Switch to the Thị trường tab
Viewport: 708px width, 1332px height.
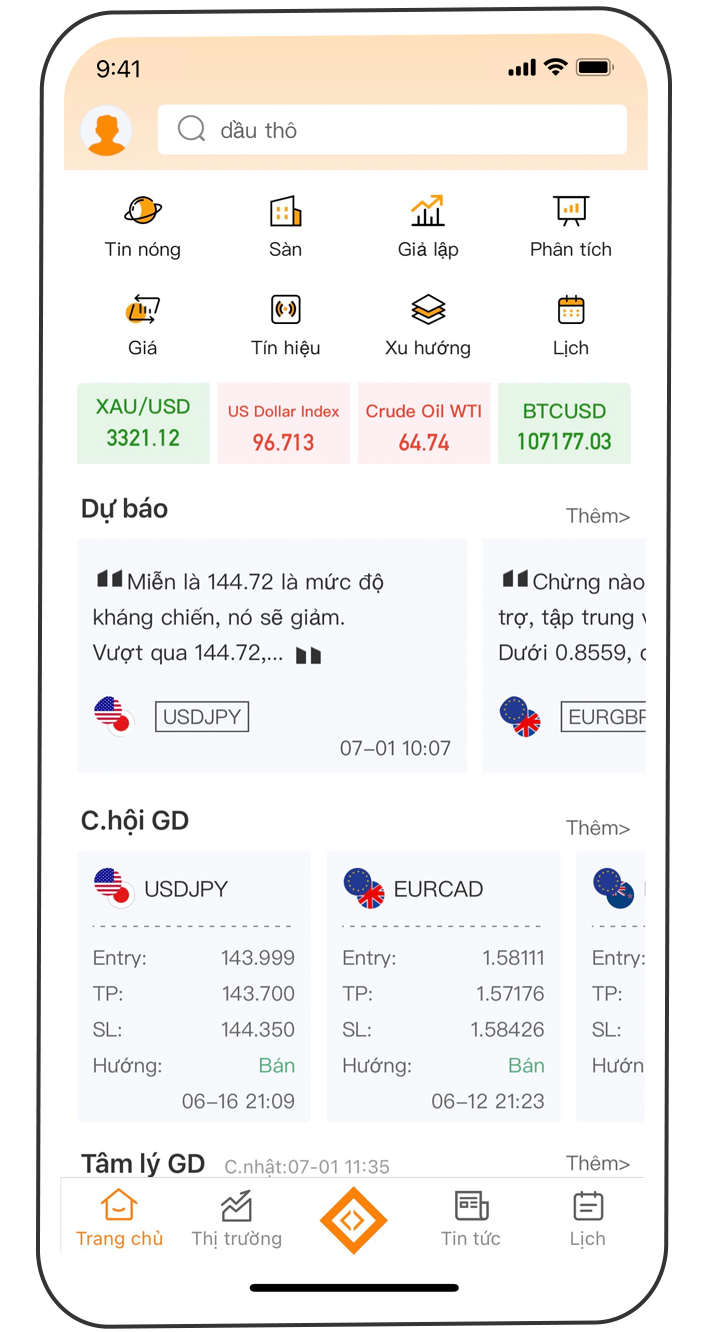pos(237,1219)
